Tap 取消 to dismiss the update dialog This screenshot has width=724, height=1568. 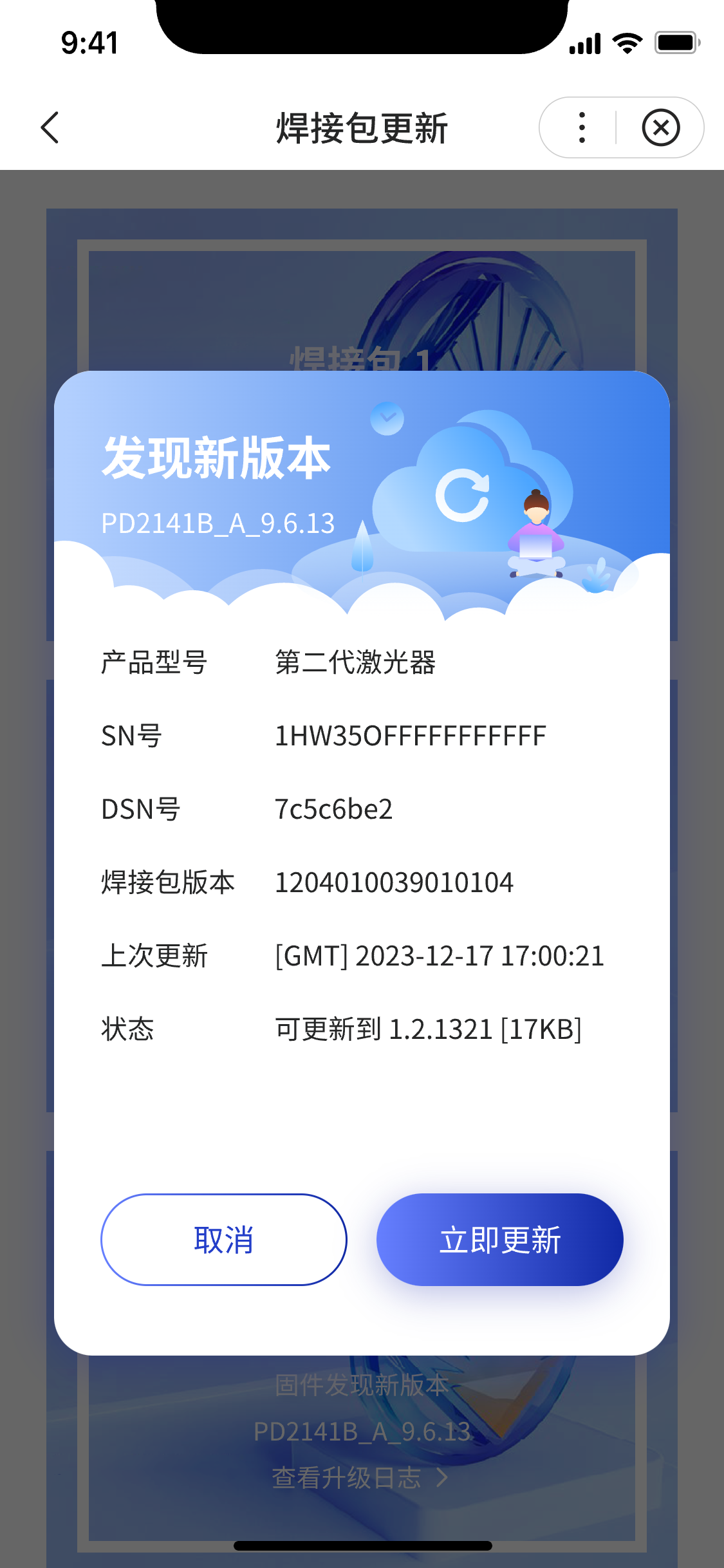[x=223, y=1239]
